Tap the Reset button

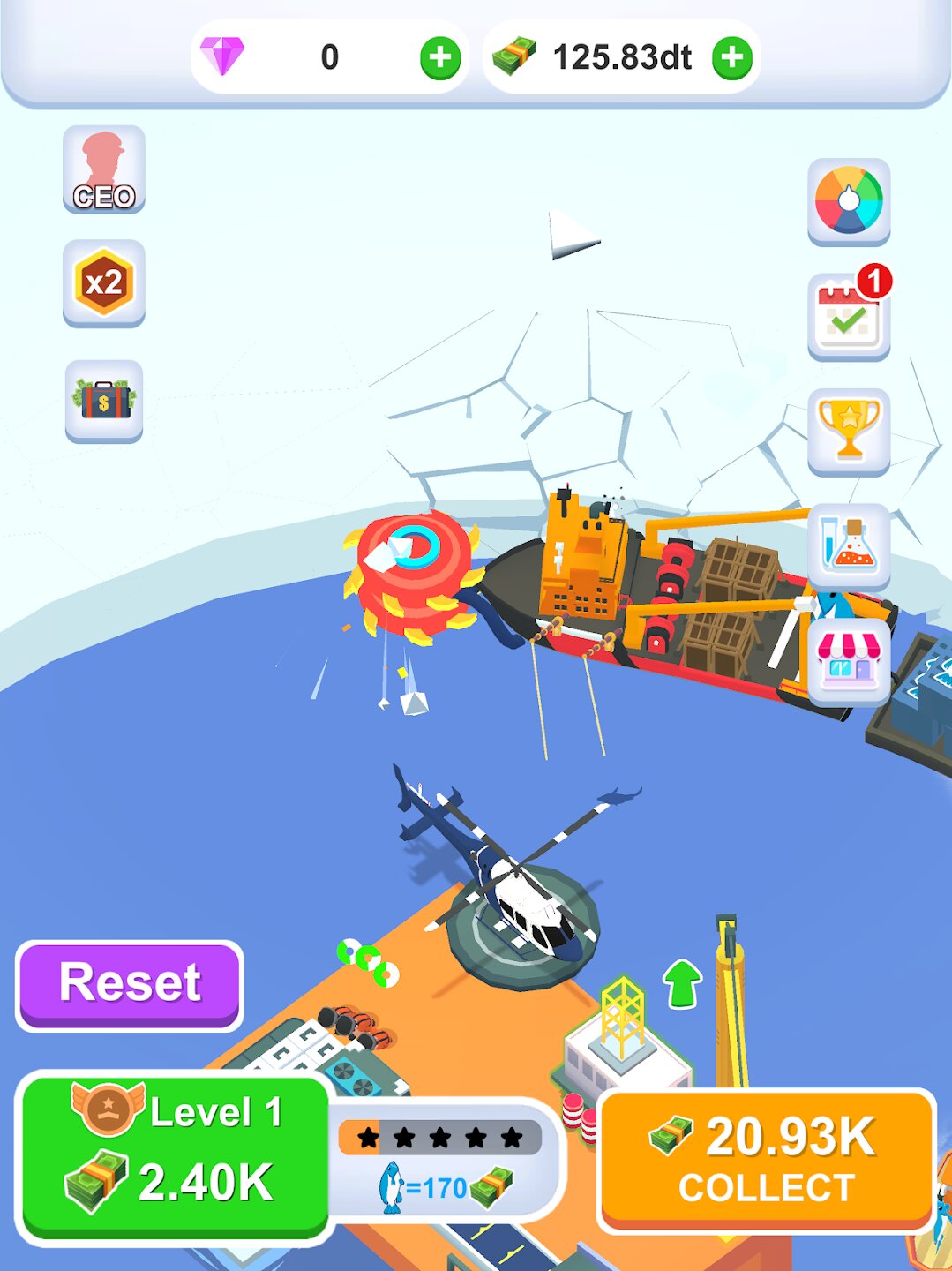point(130,984)
